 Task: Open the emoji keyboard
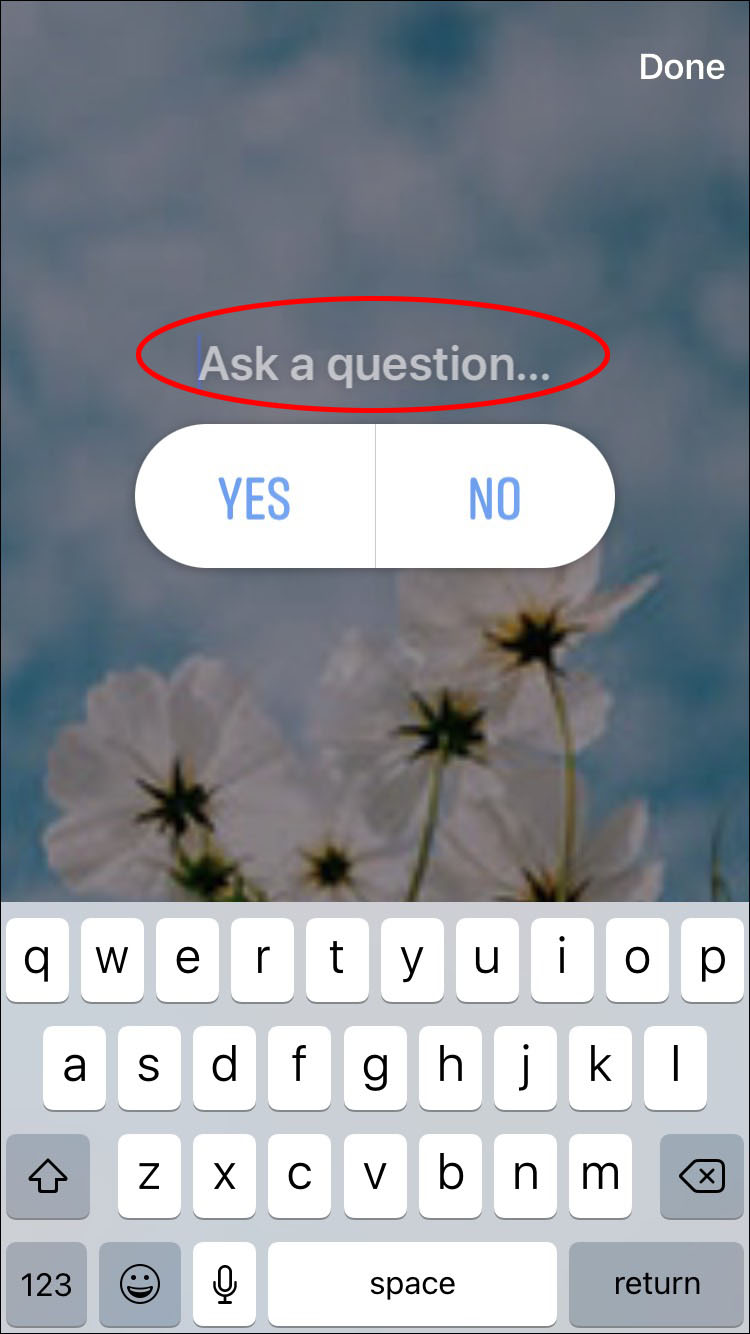pos(140,1283)
